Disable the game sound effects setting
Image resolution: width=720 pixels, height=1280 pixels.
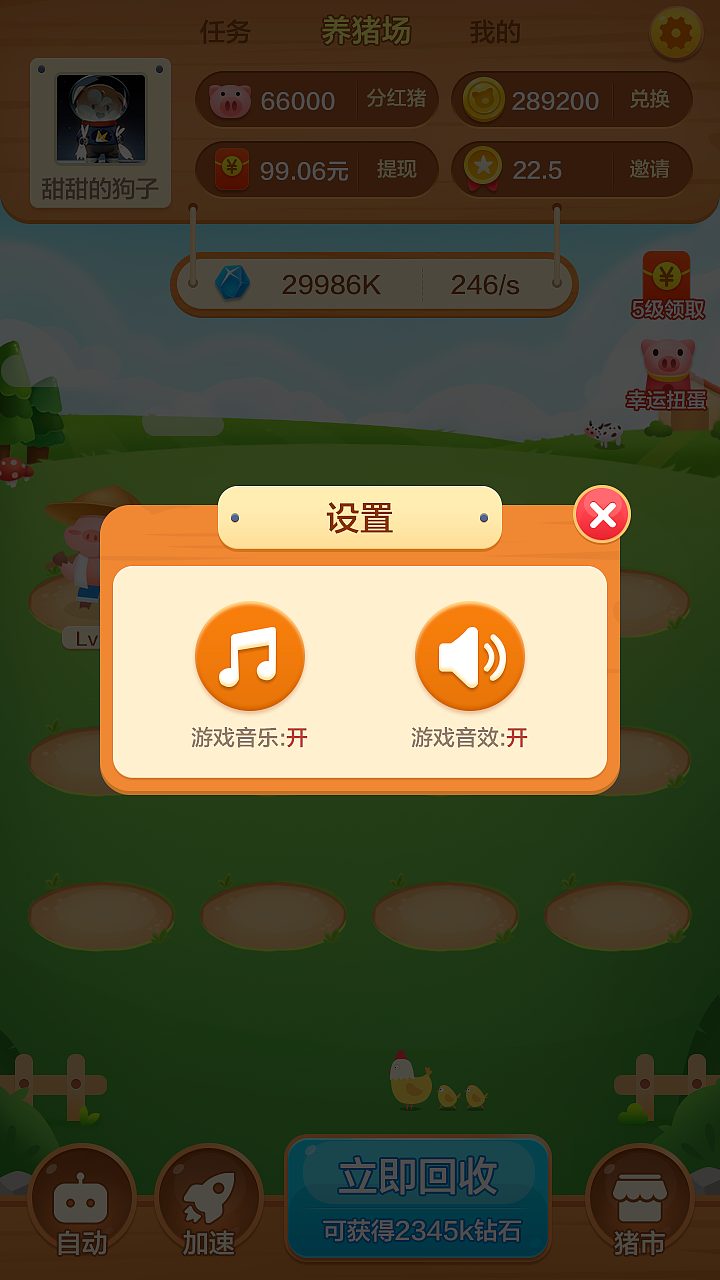point(469,656)
